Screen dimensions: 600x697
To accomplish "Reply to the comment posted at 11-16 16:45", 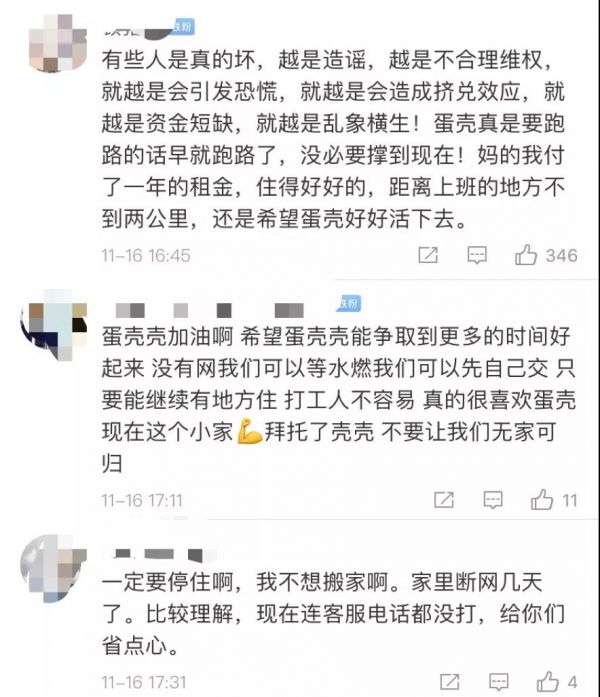I will pos(477,256).
